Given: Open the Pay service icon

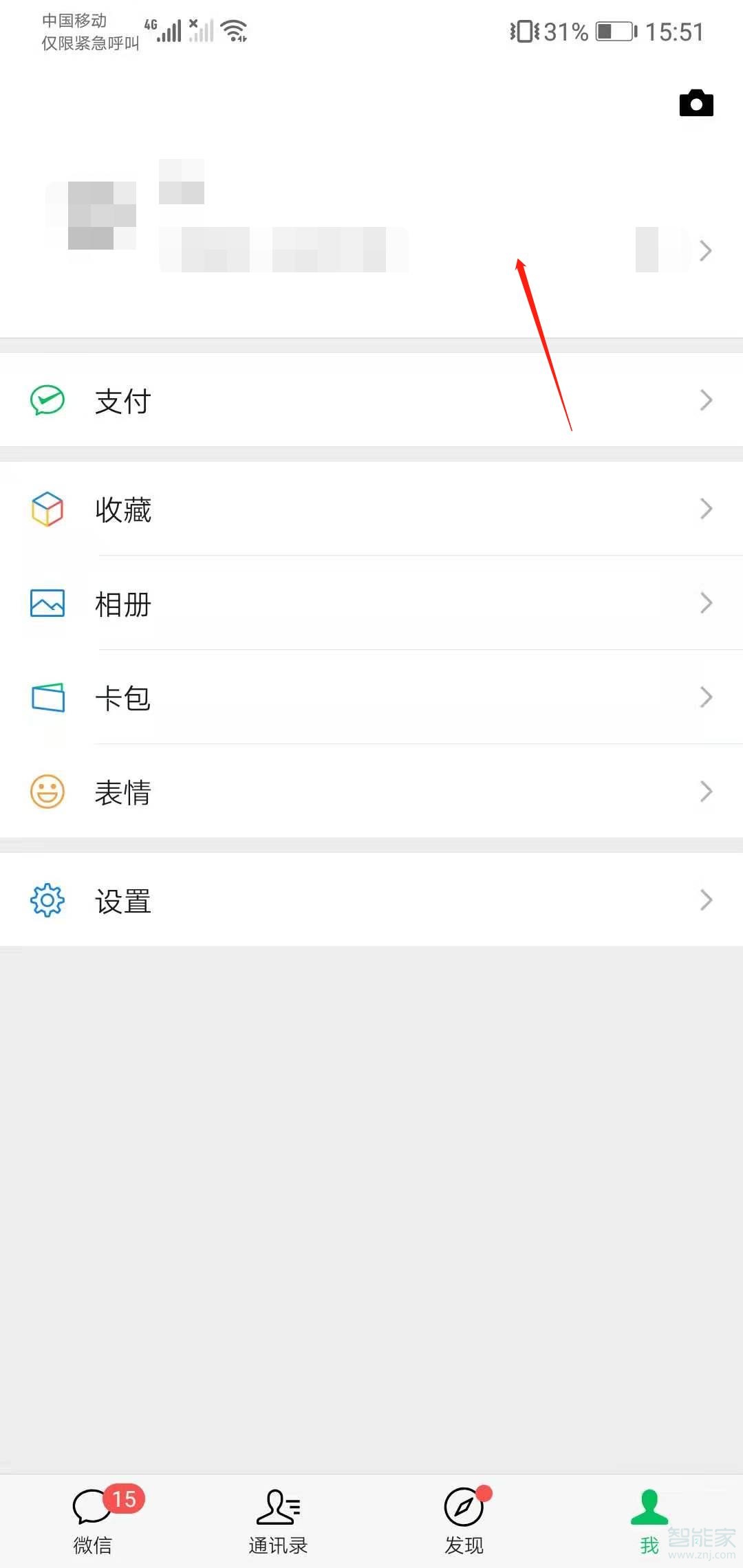Looking at the screenshot, I should (x=47, y=400).
